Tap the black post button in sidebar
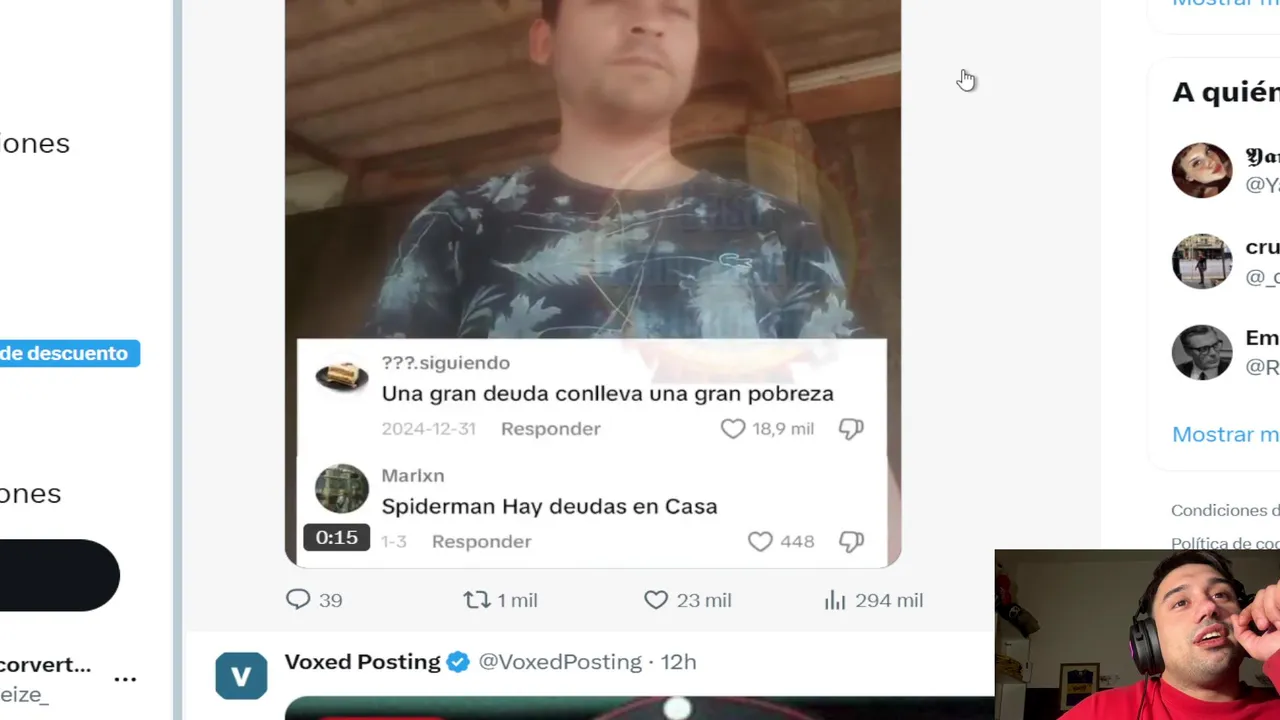This screenshot has width=1280, height=720. coord(58,575)
